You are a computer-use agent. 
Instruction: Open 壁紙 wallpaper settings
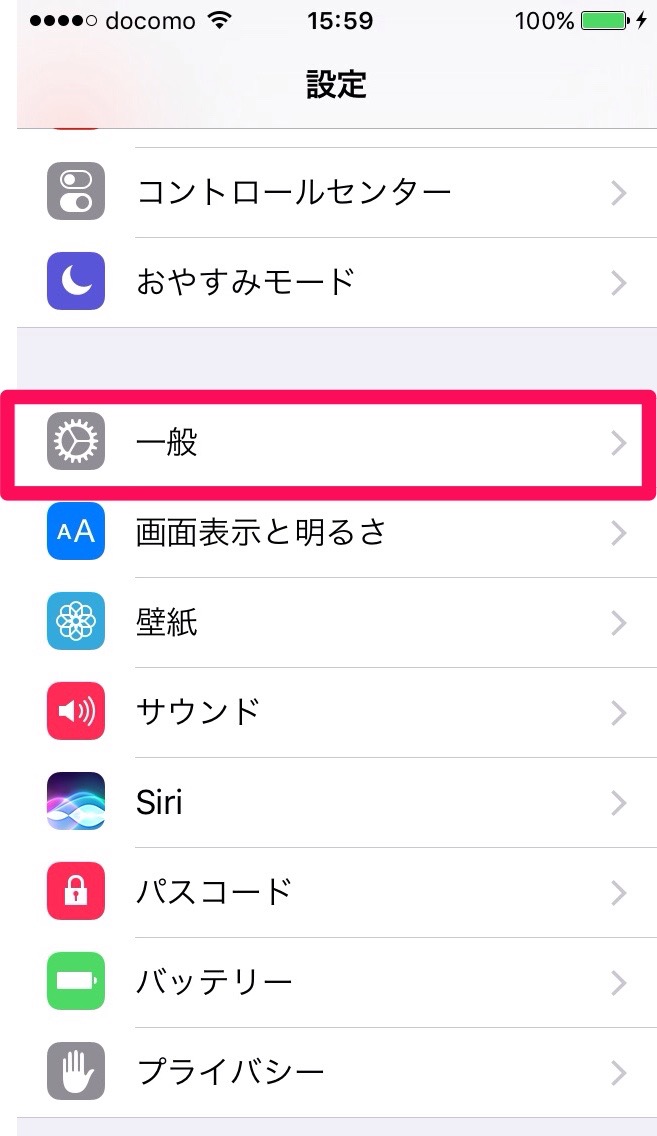click(330, 622)
